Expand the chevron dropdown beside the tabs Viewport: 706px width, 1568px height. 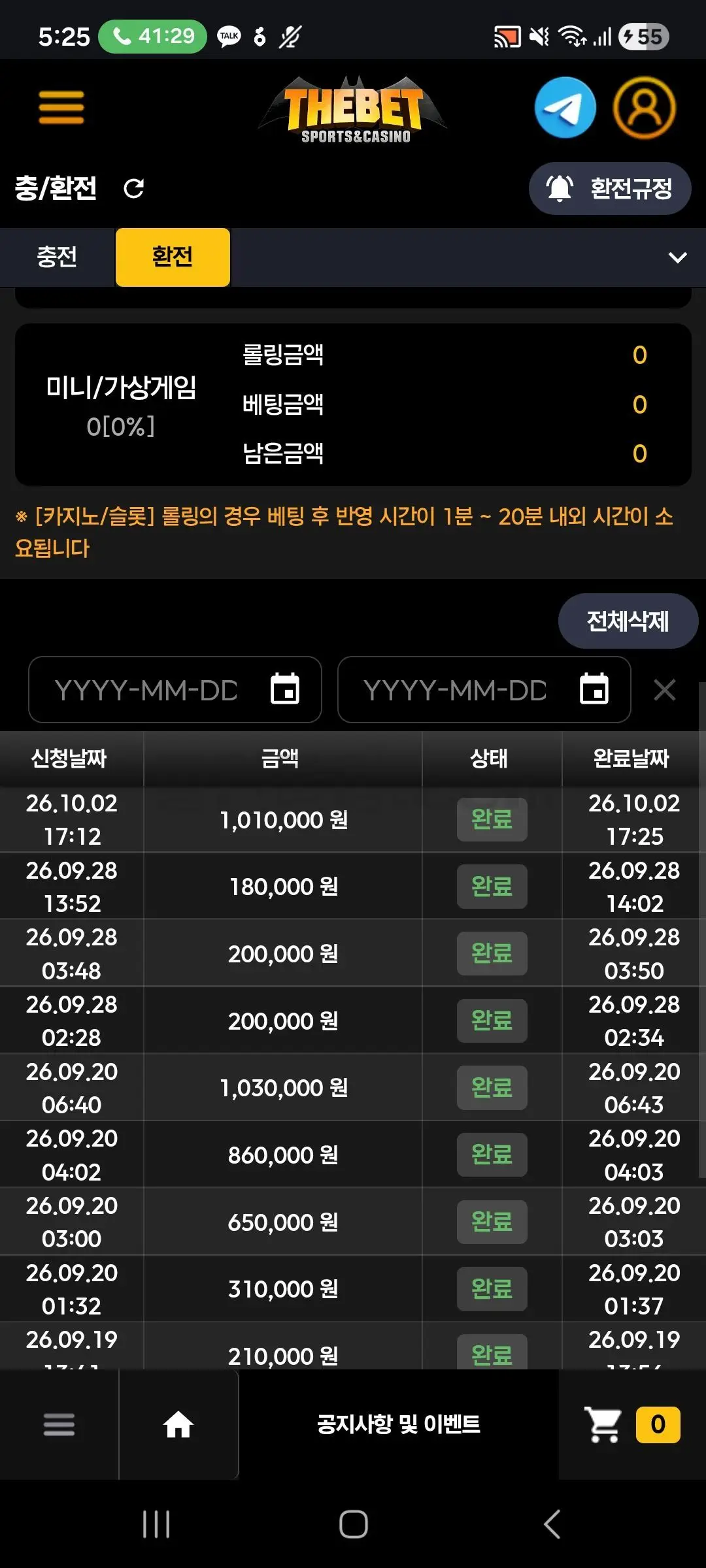coord(677,257)
